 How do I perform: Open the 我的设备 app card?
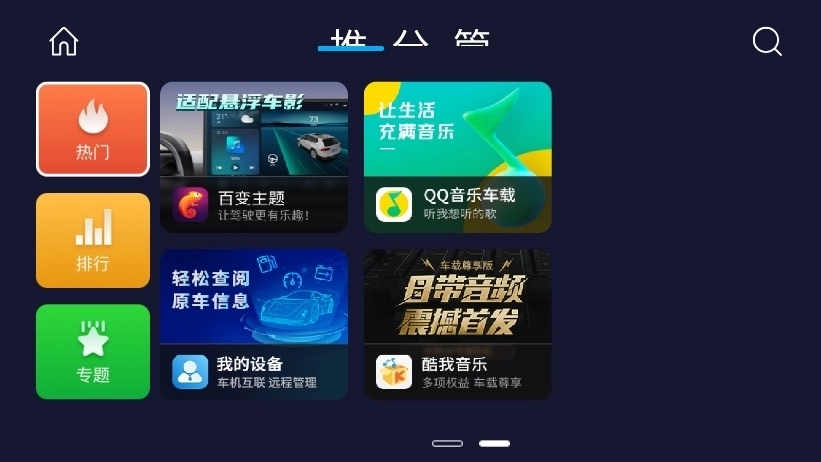254,324
